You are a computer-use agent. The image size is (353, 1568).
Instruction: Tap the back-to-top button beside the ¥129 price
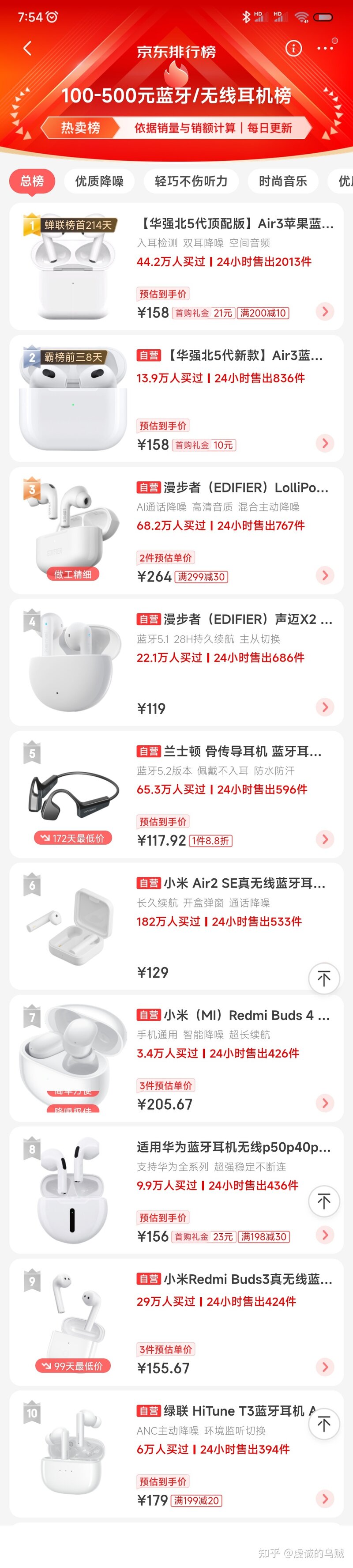pos(324,978)
